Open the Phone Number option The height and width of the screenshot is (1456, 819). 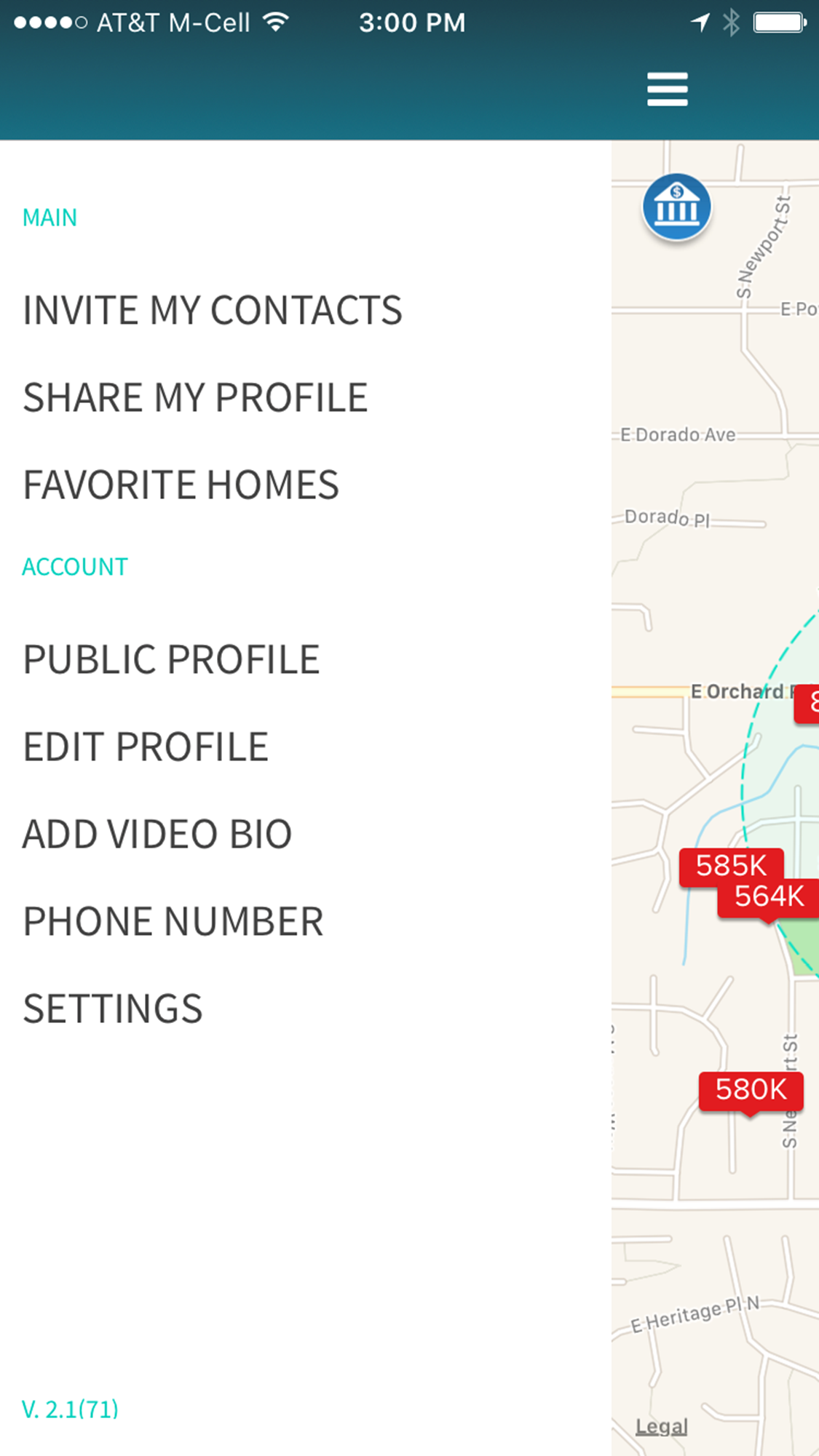pyautogui.click(x=173, y=922)
